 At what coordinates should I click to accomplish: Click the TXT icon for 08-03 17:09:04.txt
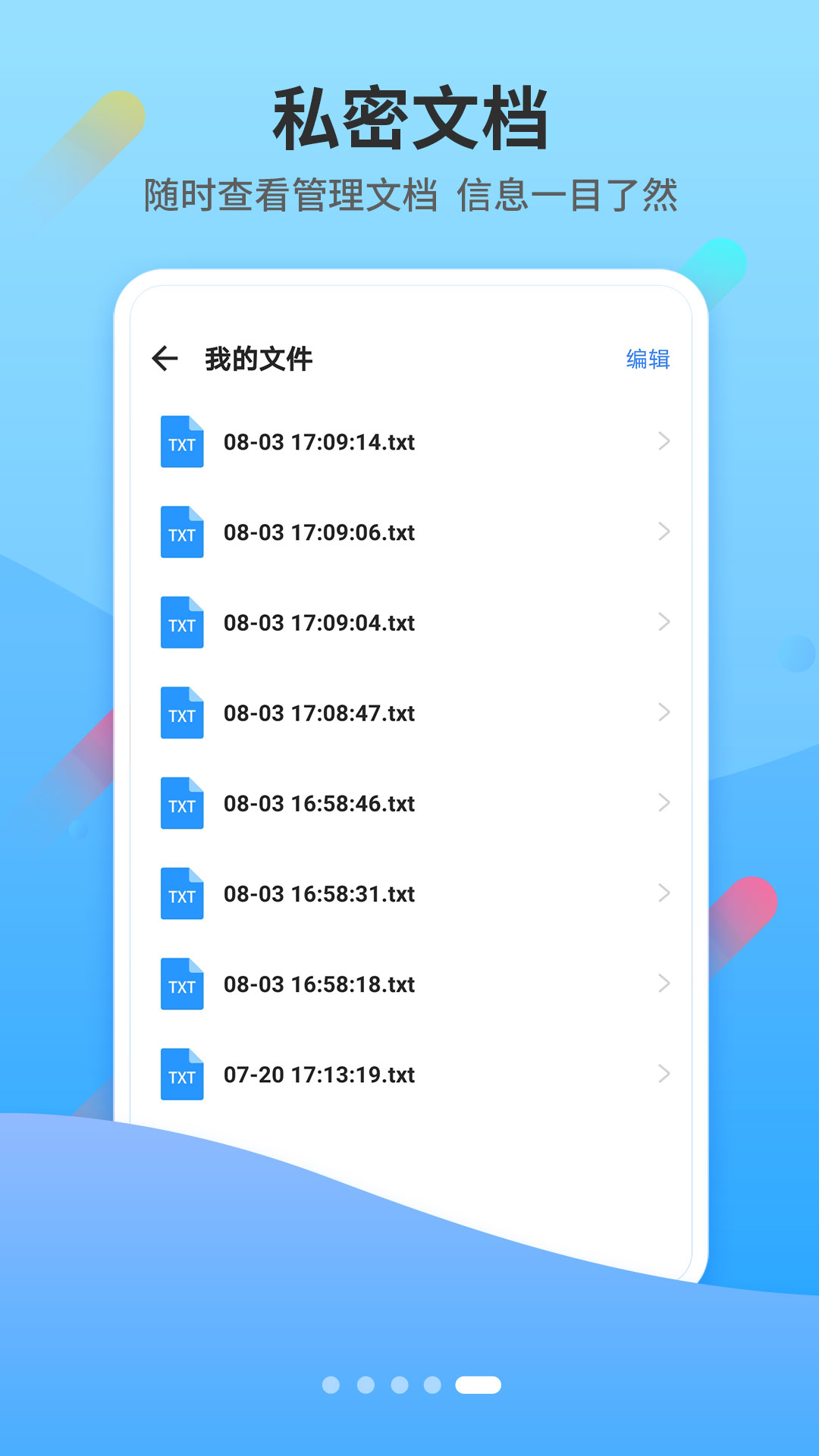point(182,623)
